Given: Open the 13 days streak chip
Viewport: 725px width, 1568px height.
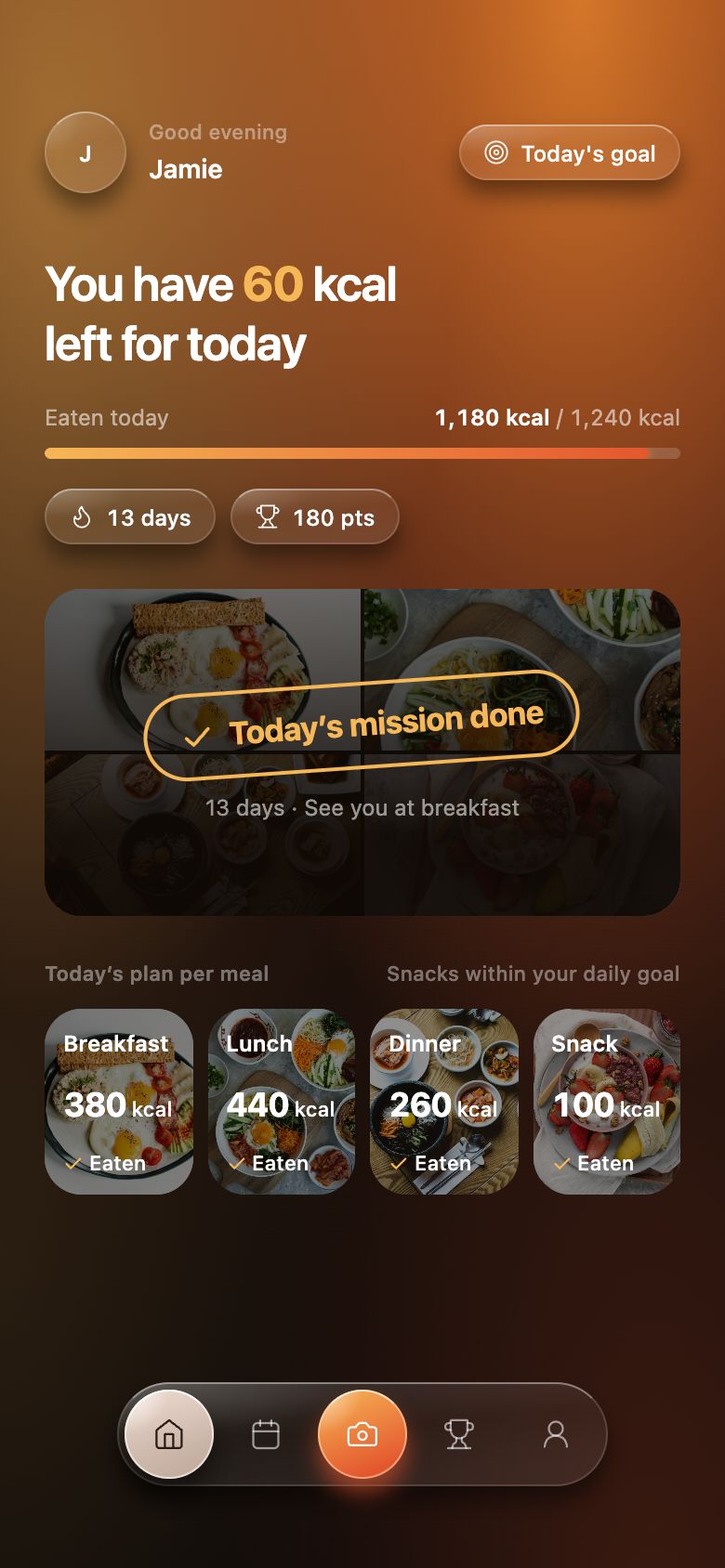Looking at the screenshot, I should pyautogui.click(x=130, y=516).
